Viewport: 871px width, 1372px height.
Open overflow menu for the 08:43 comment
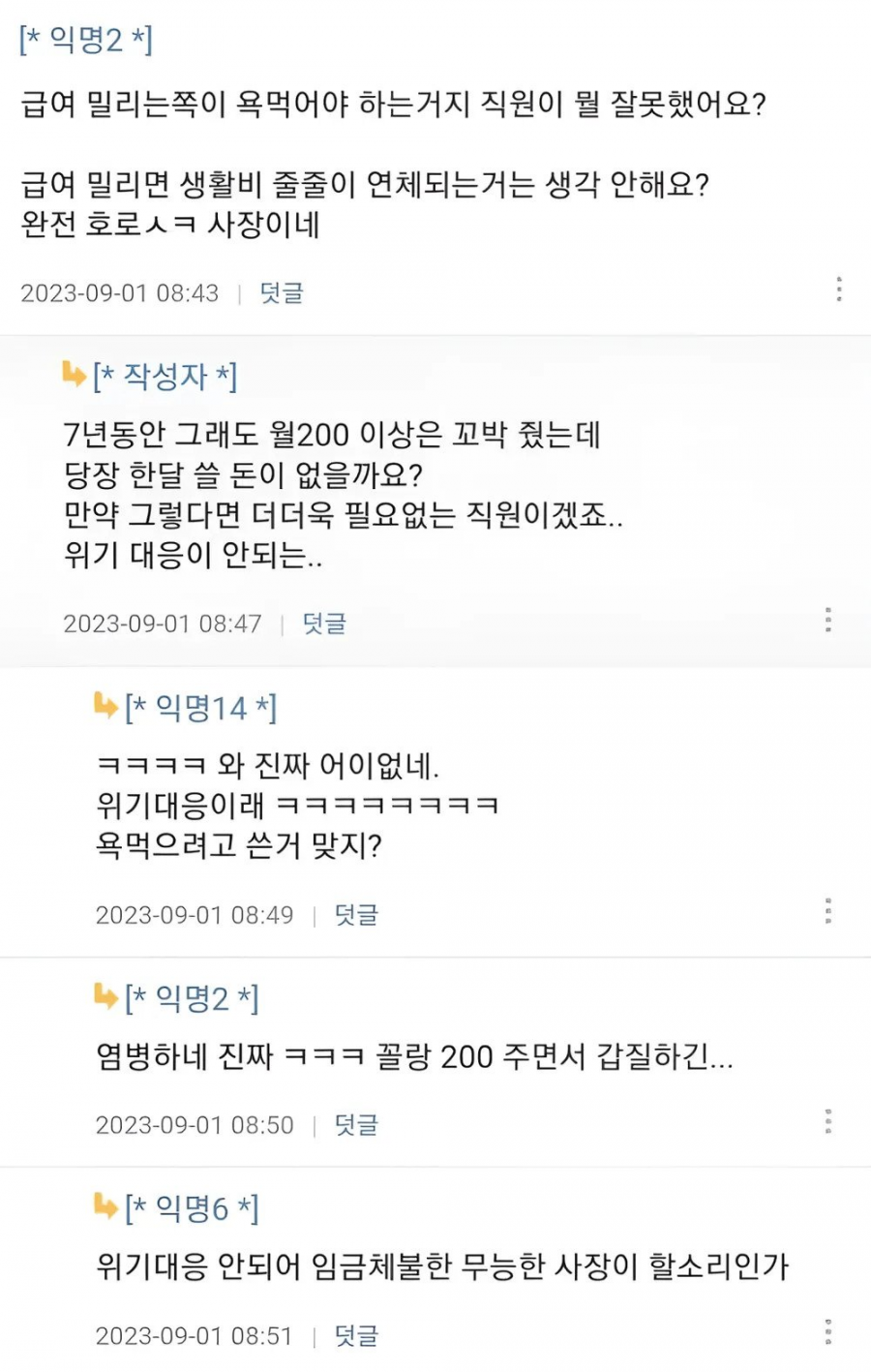tap(838, 289)
